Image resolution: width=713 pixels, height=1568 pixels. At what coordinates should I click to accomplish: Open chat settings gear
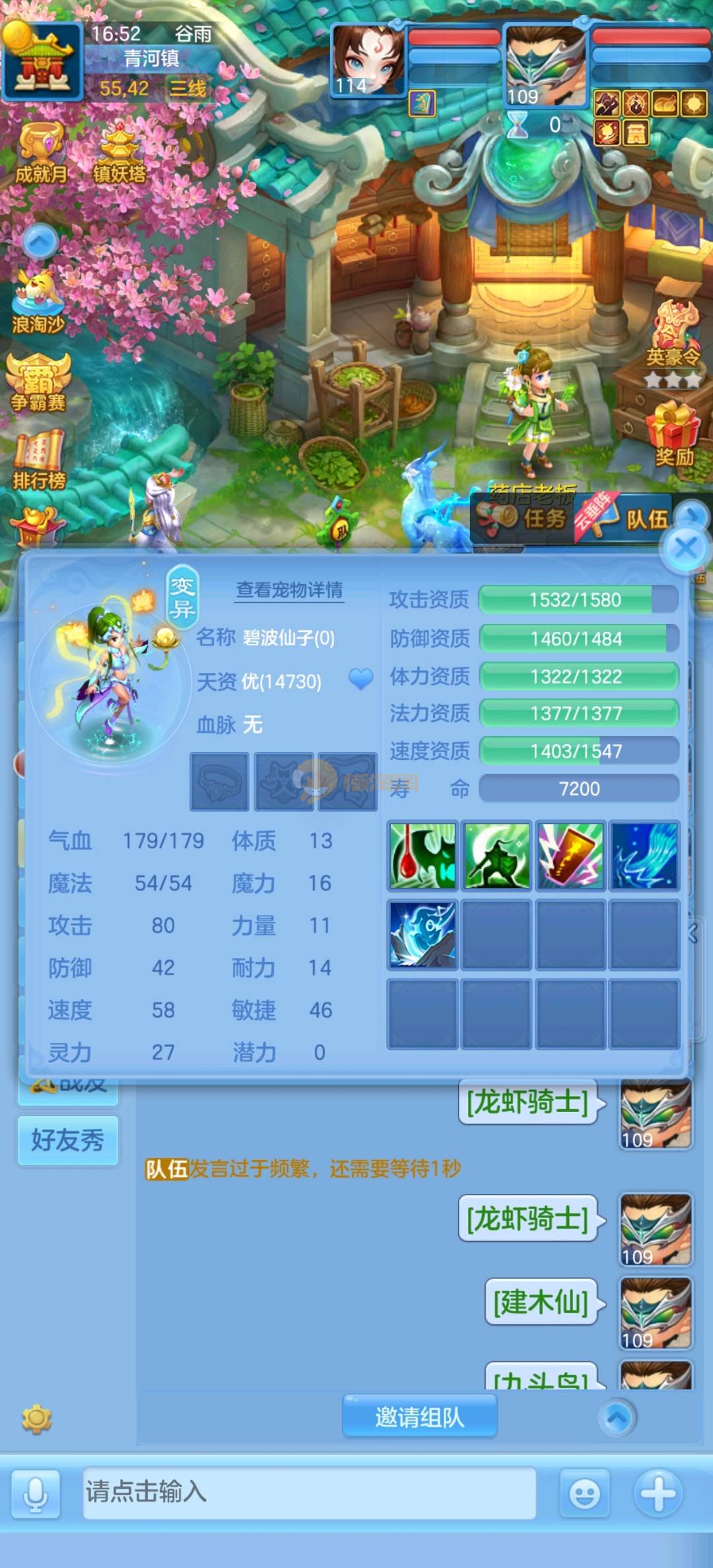coord(36,1419)
